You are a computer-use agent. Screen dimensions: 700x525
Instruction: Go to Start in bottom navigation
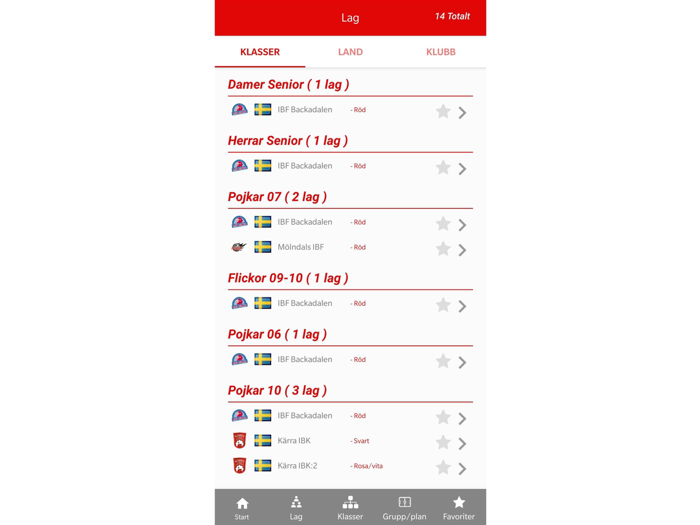tap(242, 508)
